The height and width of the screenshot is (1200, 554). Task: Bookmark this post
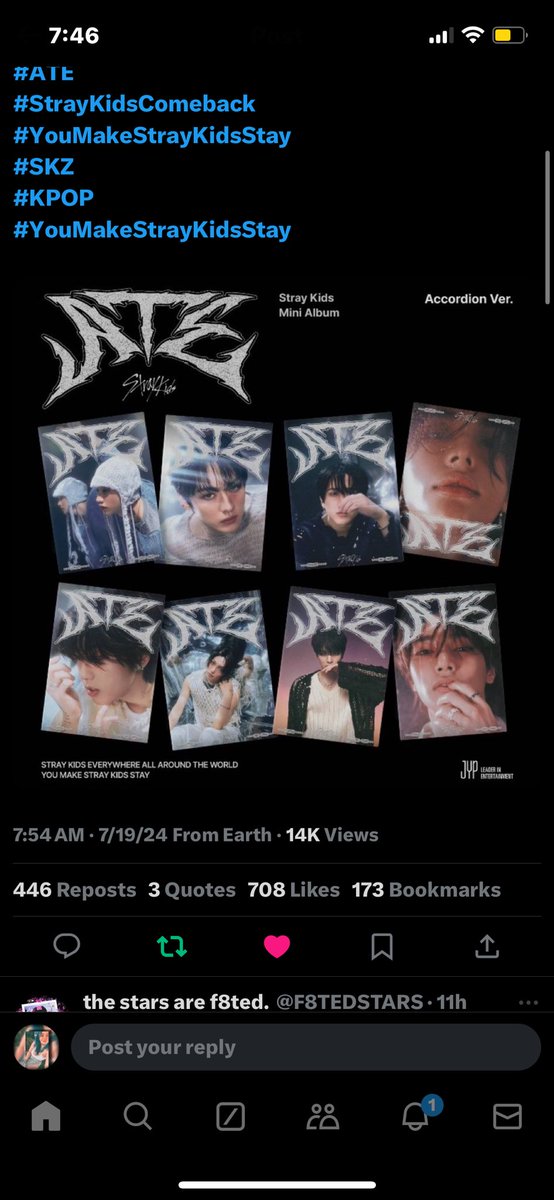tap(382, 946)
